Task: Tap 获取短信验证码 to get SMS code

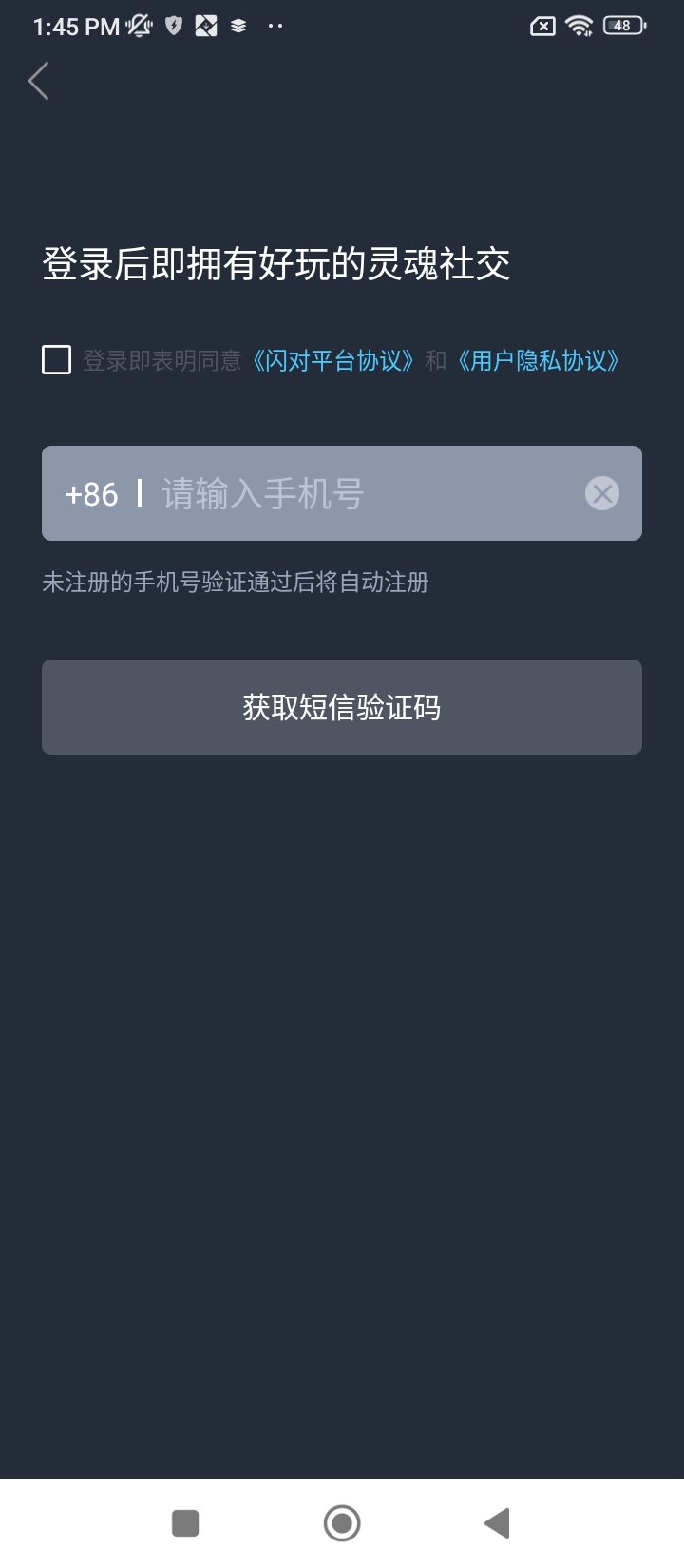Action: coord(342,707)
